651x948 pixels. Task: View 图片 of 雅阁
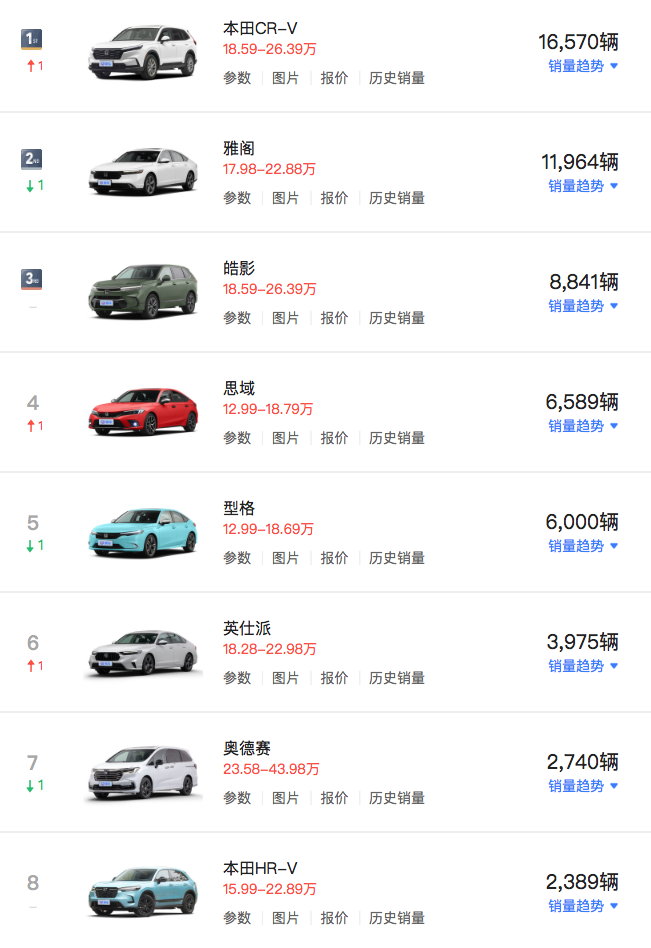pos(286,198)
